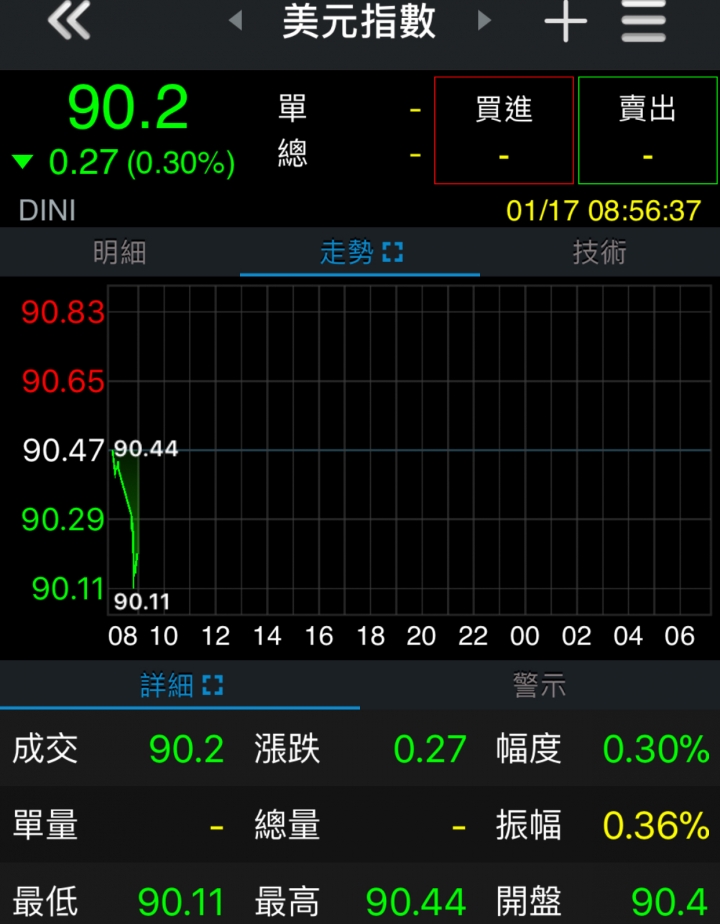Switch to the 明細 tab

120,253
